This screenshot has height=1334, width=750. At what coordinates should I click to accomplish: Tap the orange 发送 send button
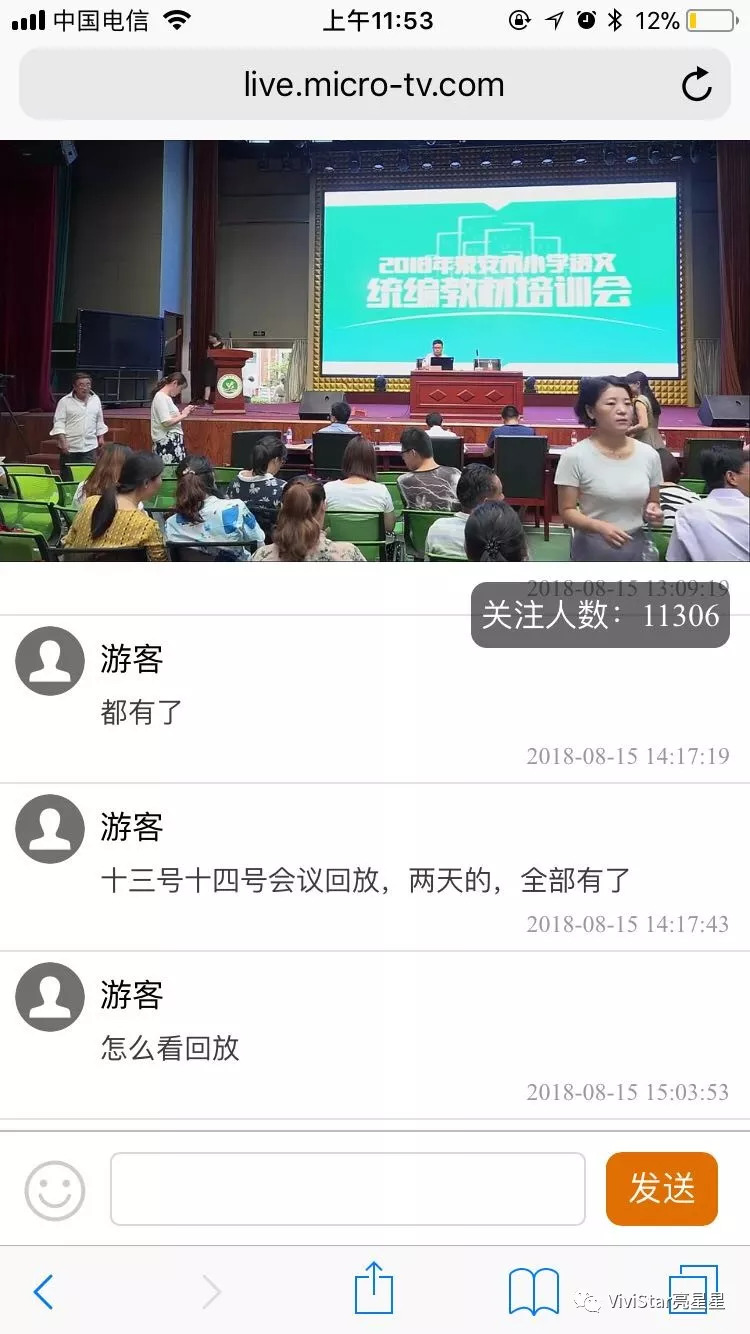(x=661, y=1189)
